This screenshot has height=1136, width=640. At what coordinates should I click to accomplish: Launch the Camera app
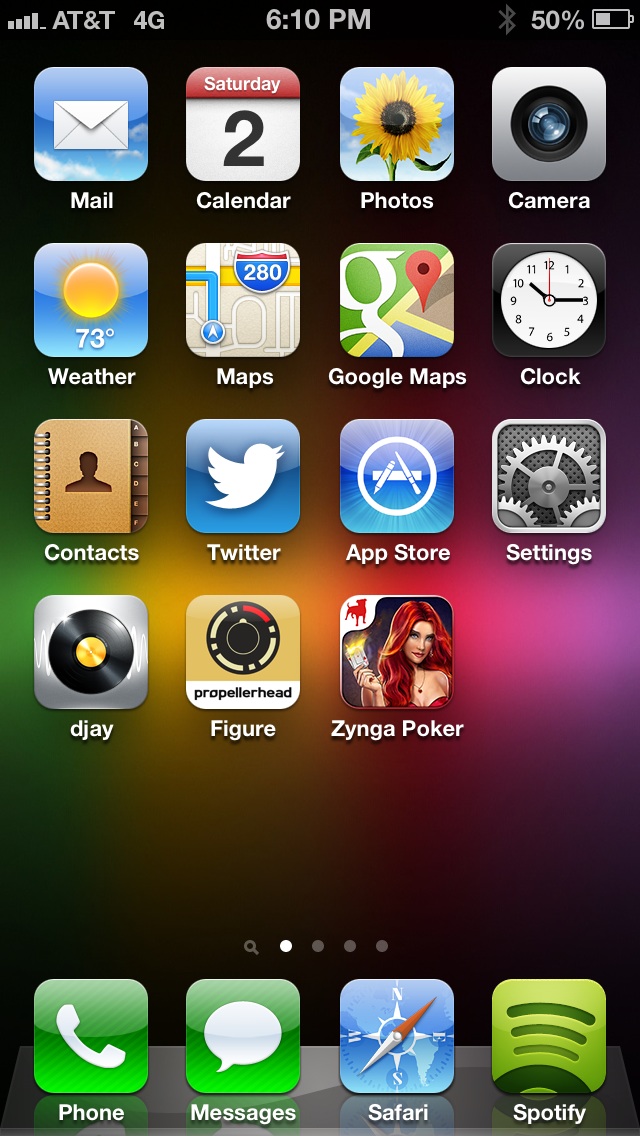(x=549, y=124)
